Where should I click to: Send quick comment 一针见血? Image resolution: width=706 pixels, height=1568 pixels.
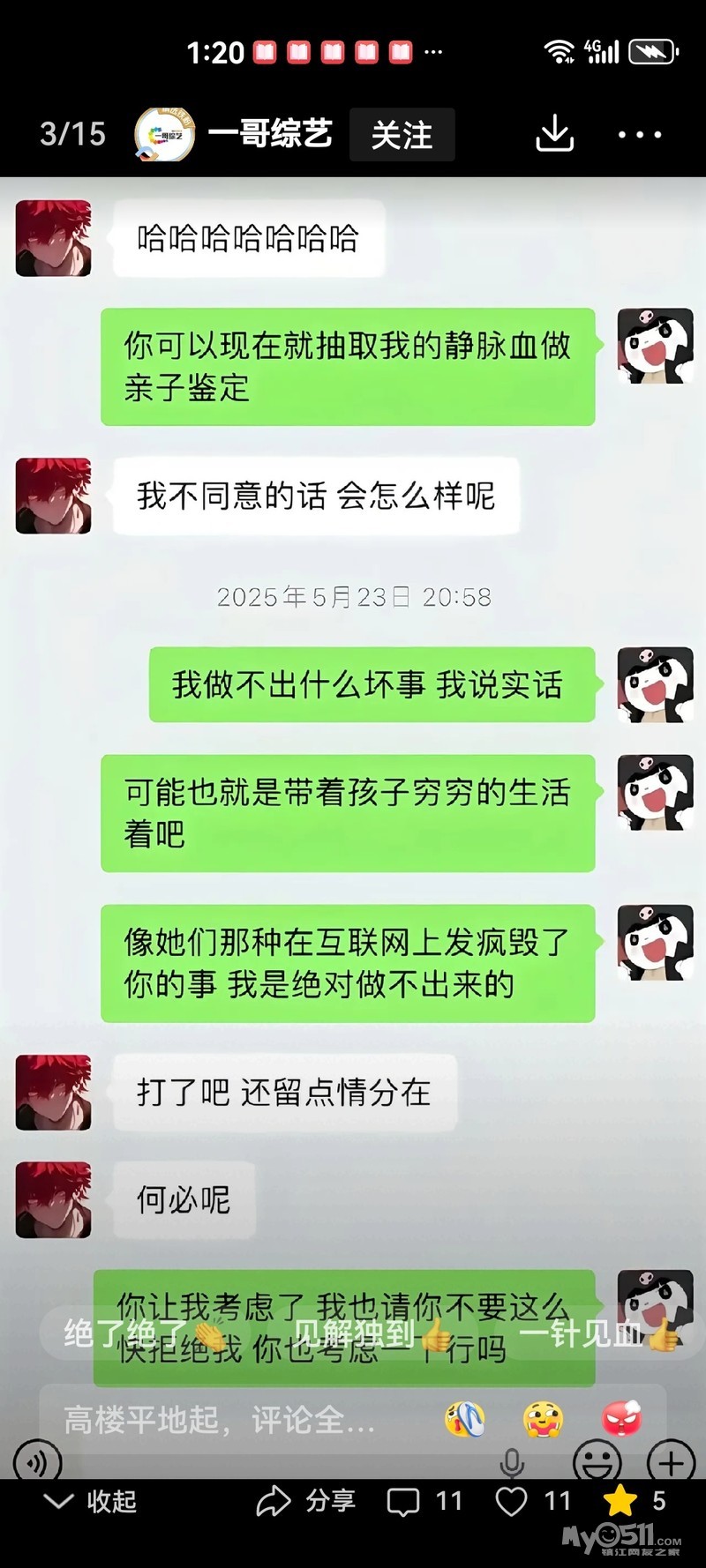click(x=597, y=1333)
